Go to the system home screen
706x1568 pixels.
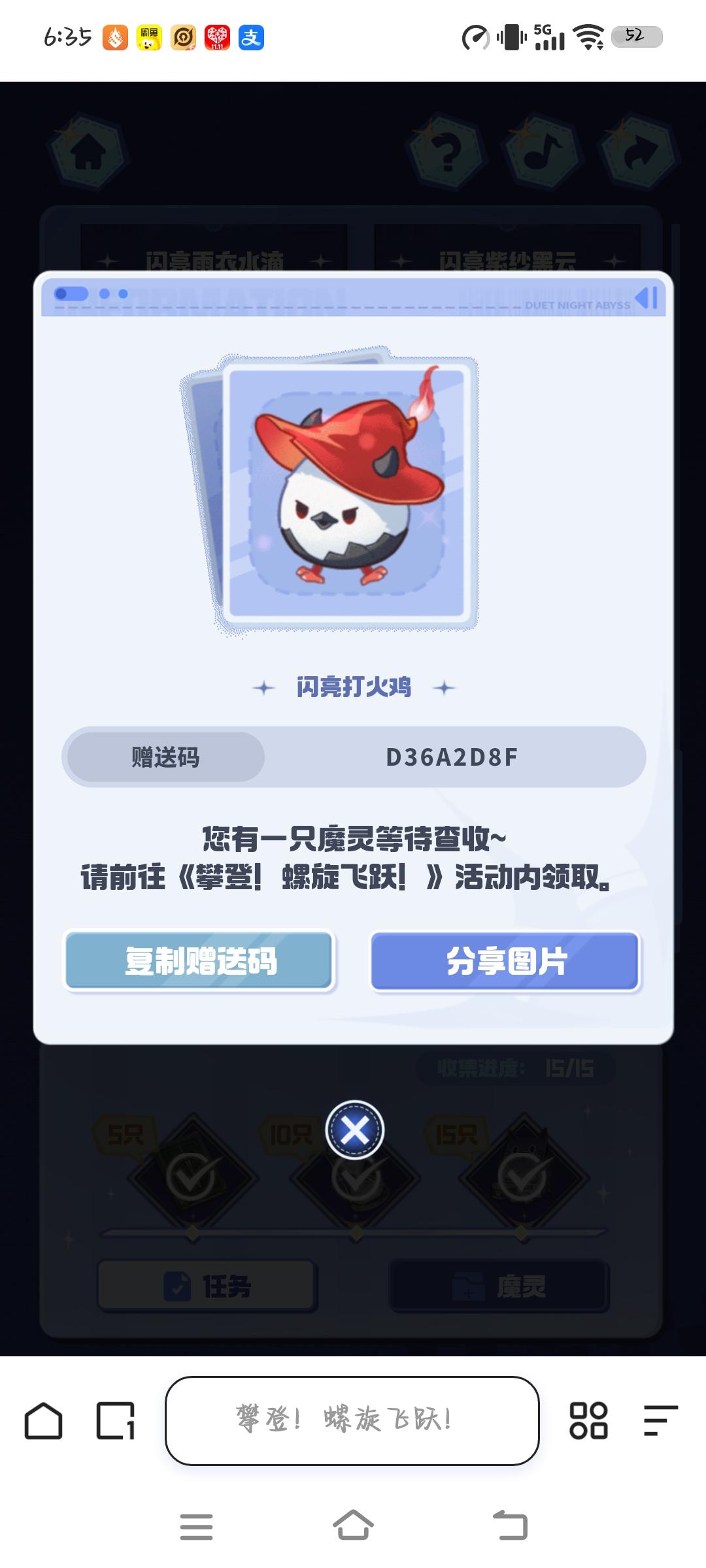pos(353,1526)
